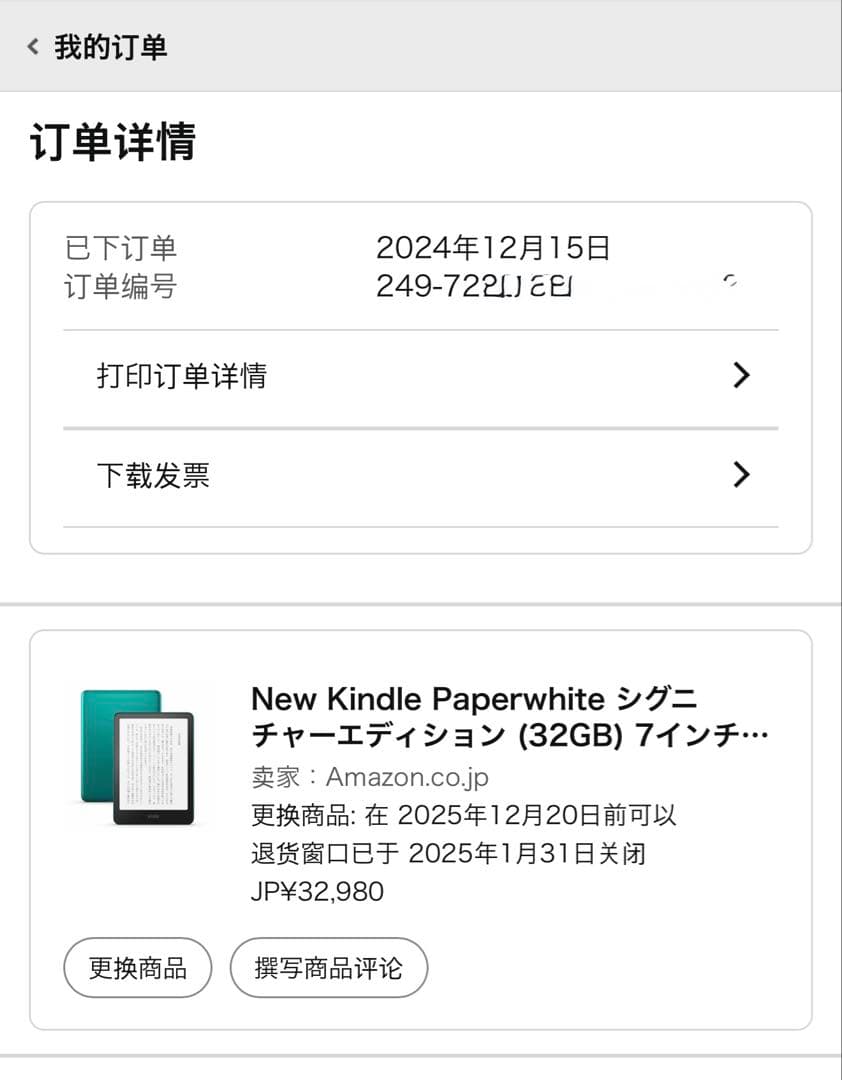Click the 订单详情 page heading

pyautogui.click(x=115, y=141)
